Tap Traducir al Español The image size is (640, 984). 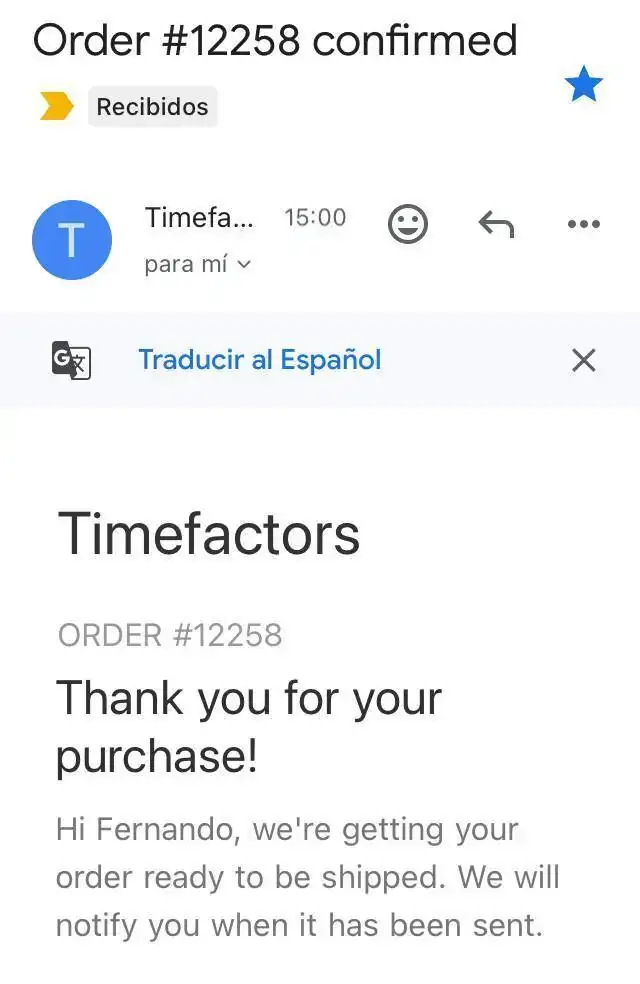tap(259, 360)
